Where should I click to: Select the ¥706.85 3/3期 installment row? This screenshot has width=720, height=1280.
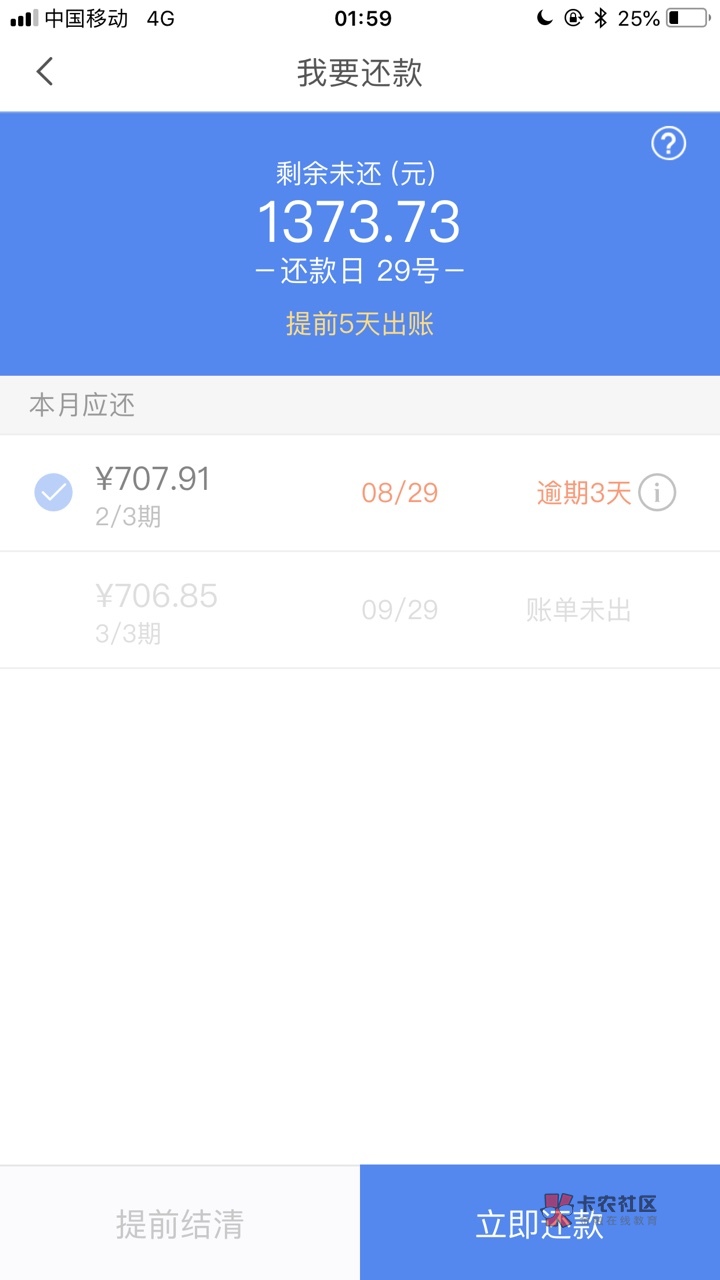click(x=360, y=610)
